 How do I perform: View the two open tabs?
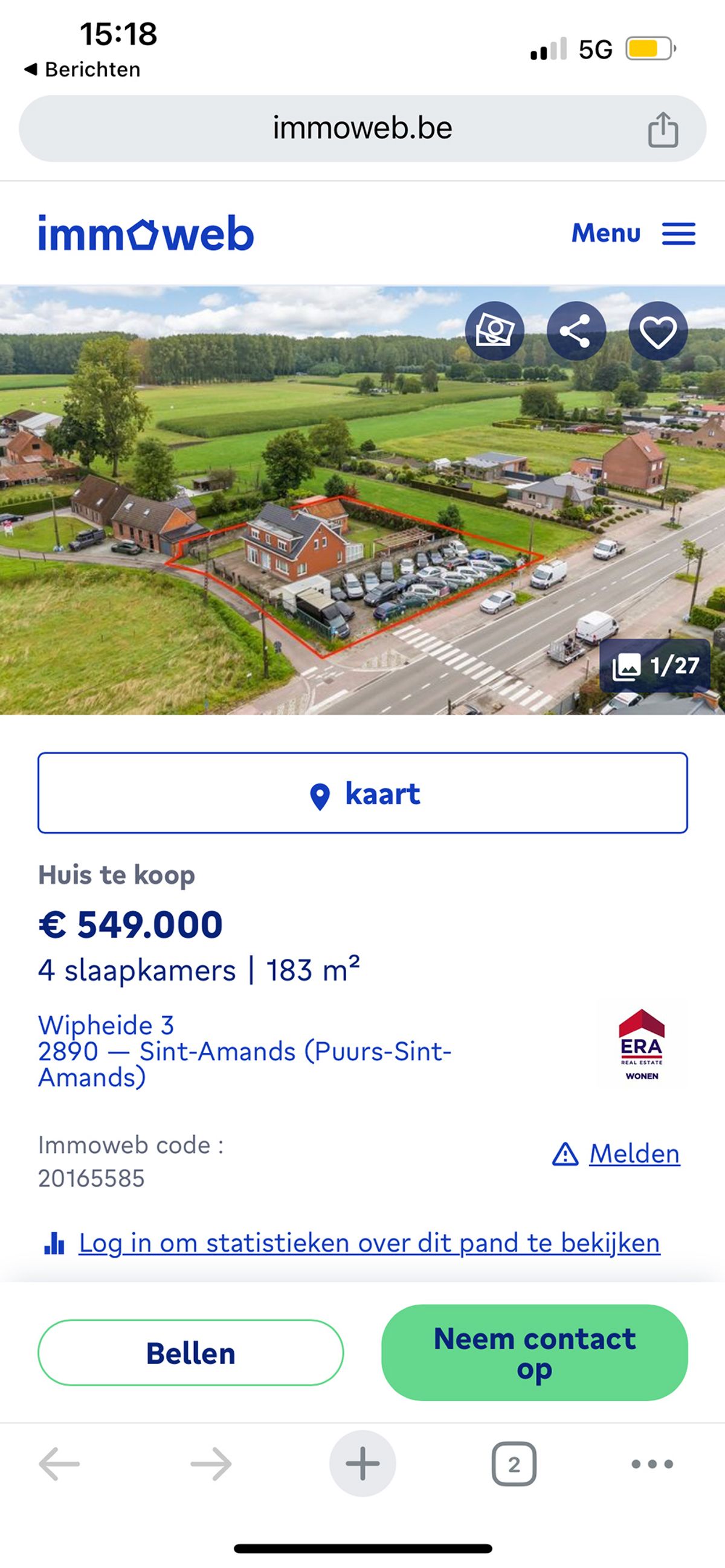[x=514, y=1464]
